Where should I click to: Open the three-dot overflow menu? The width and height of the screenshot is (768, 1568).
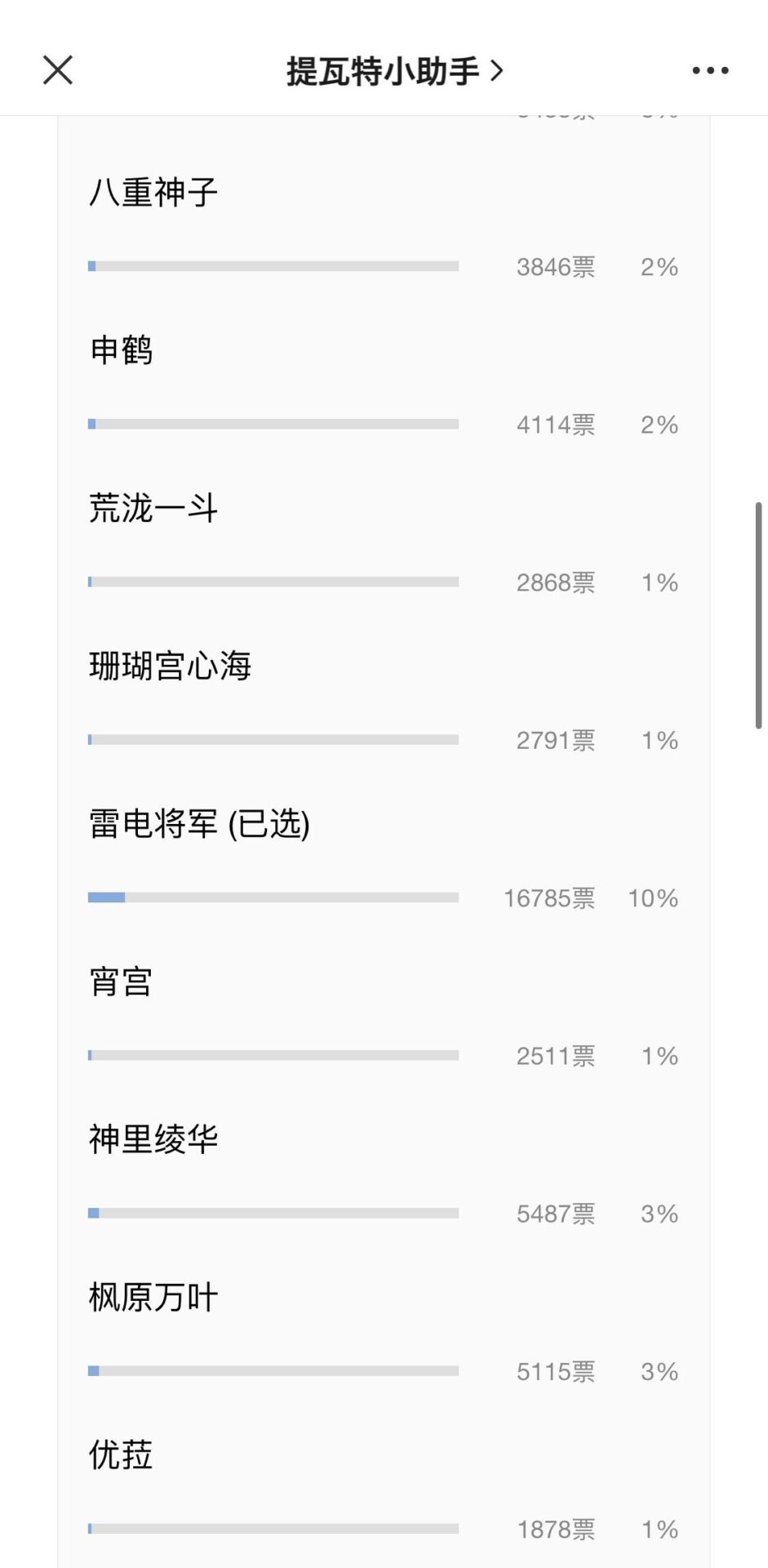pos(709,71)
